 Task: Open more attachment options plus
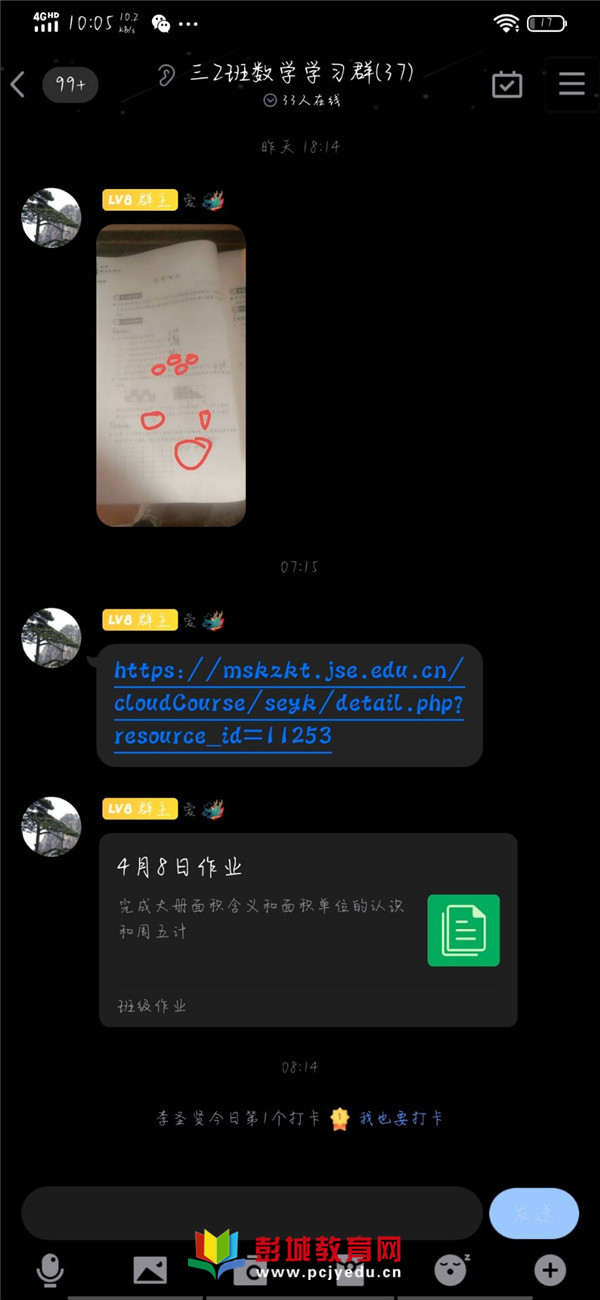[550, 1270]
